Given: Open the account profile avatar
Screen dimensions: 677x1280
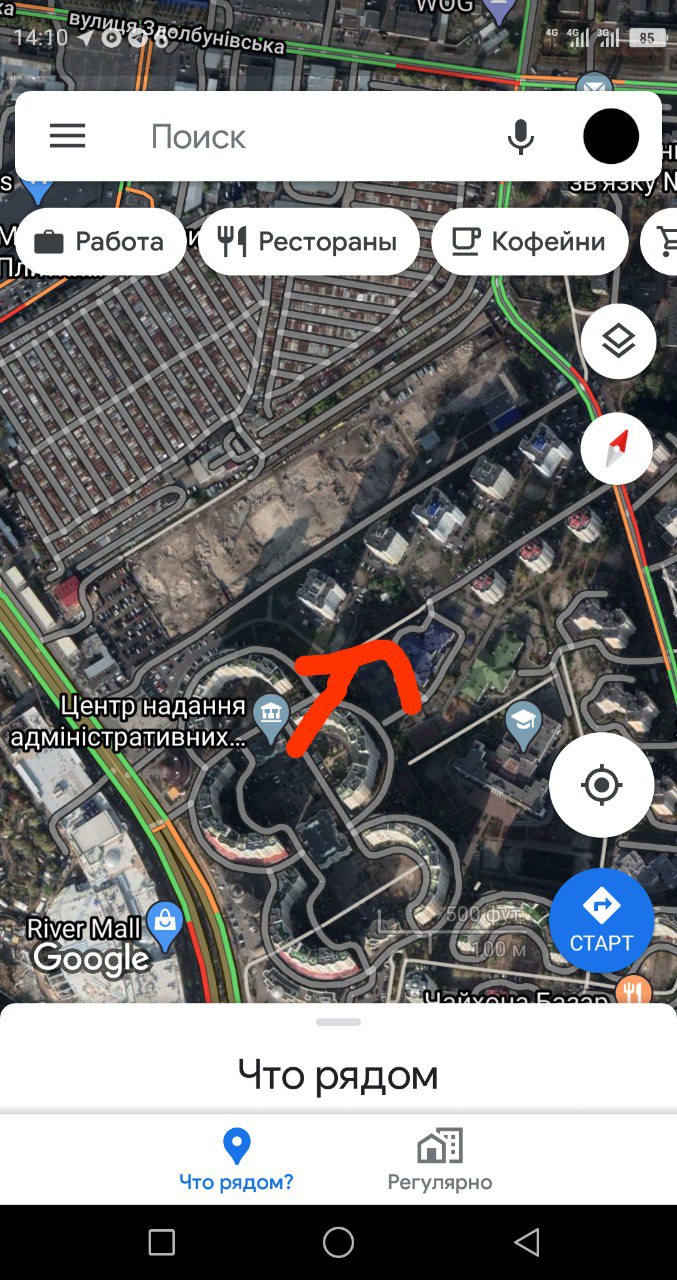Looking at the screenshot, I should point(611,137).
